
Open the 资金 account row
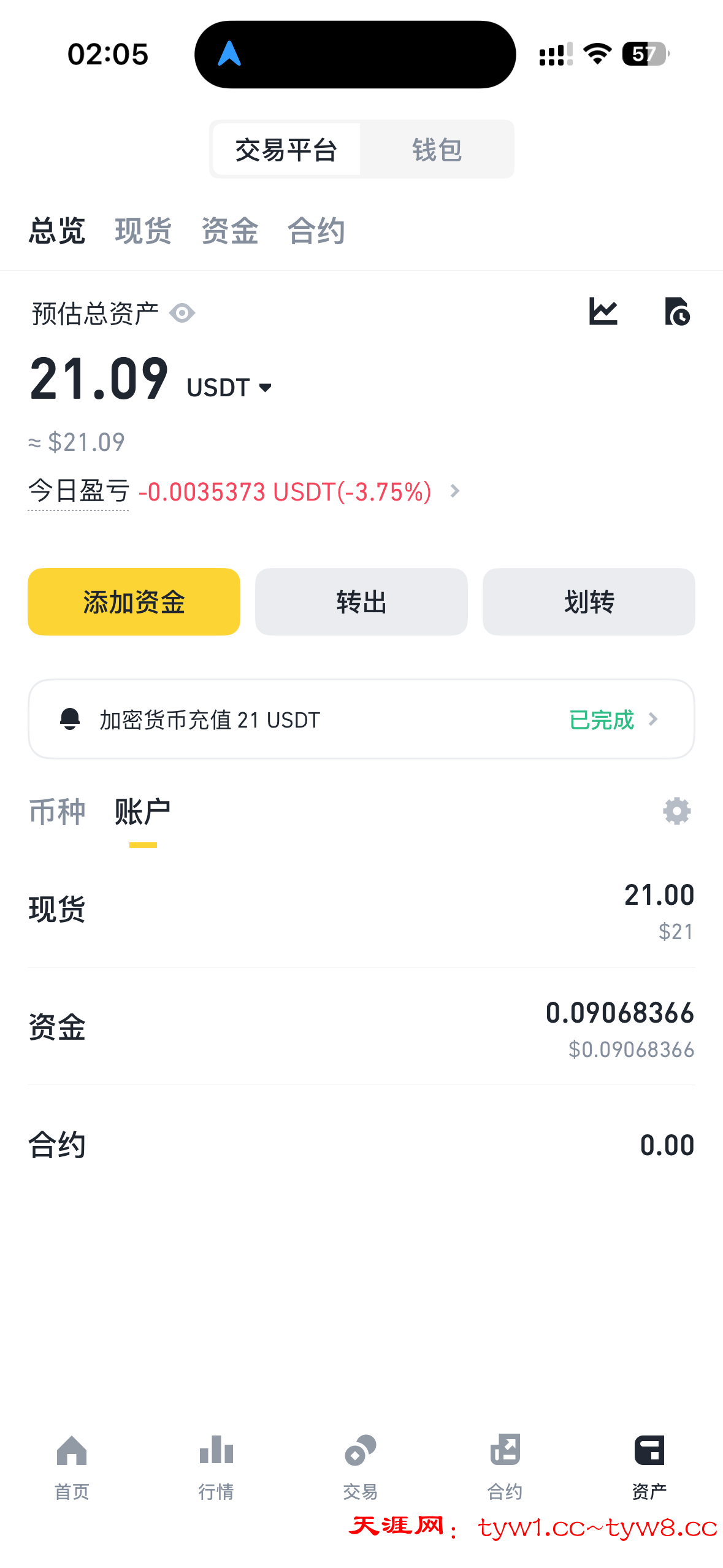click(361, 1028)
